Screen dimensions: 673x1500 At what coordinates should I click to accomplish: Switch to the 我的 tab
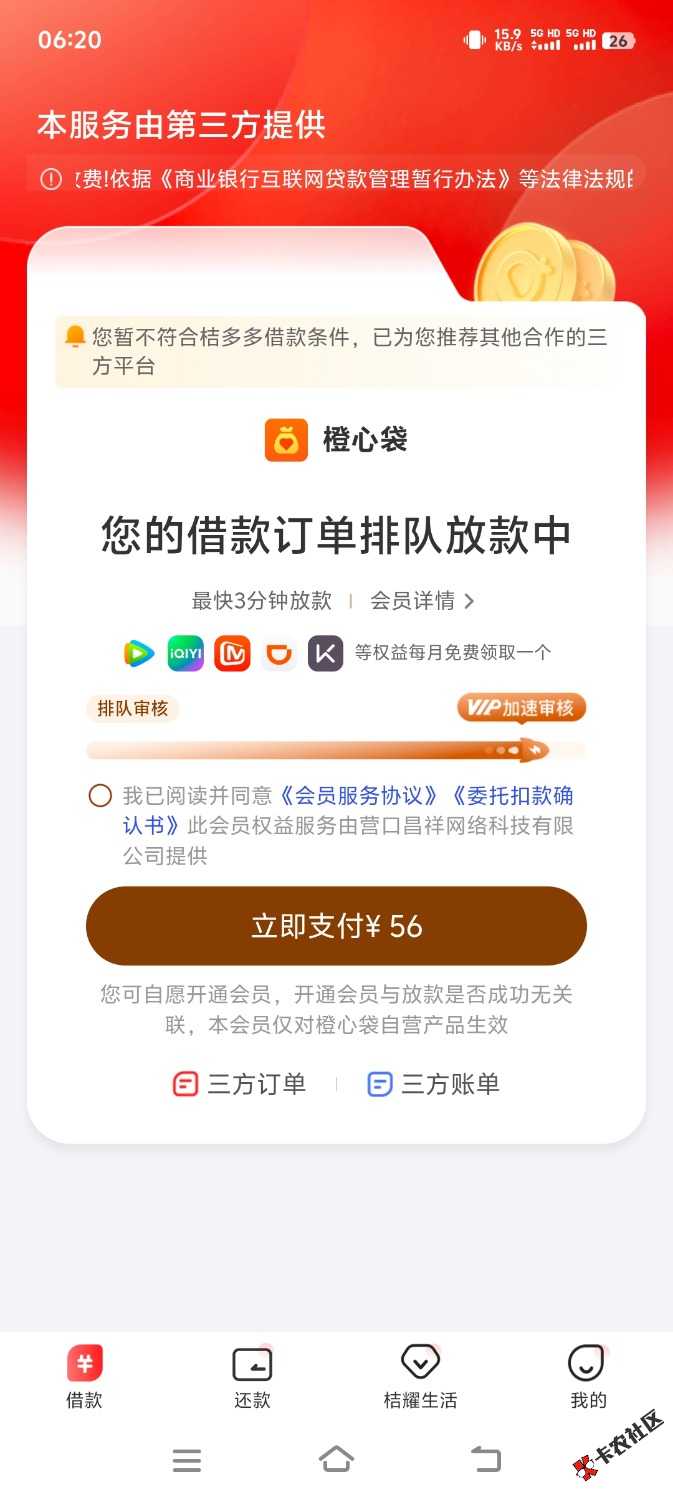588,1376
